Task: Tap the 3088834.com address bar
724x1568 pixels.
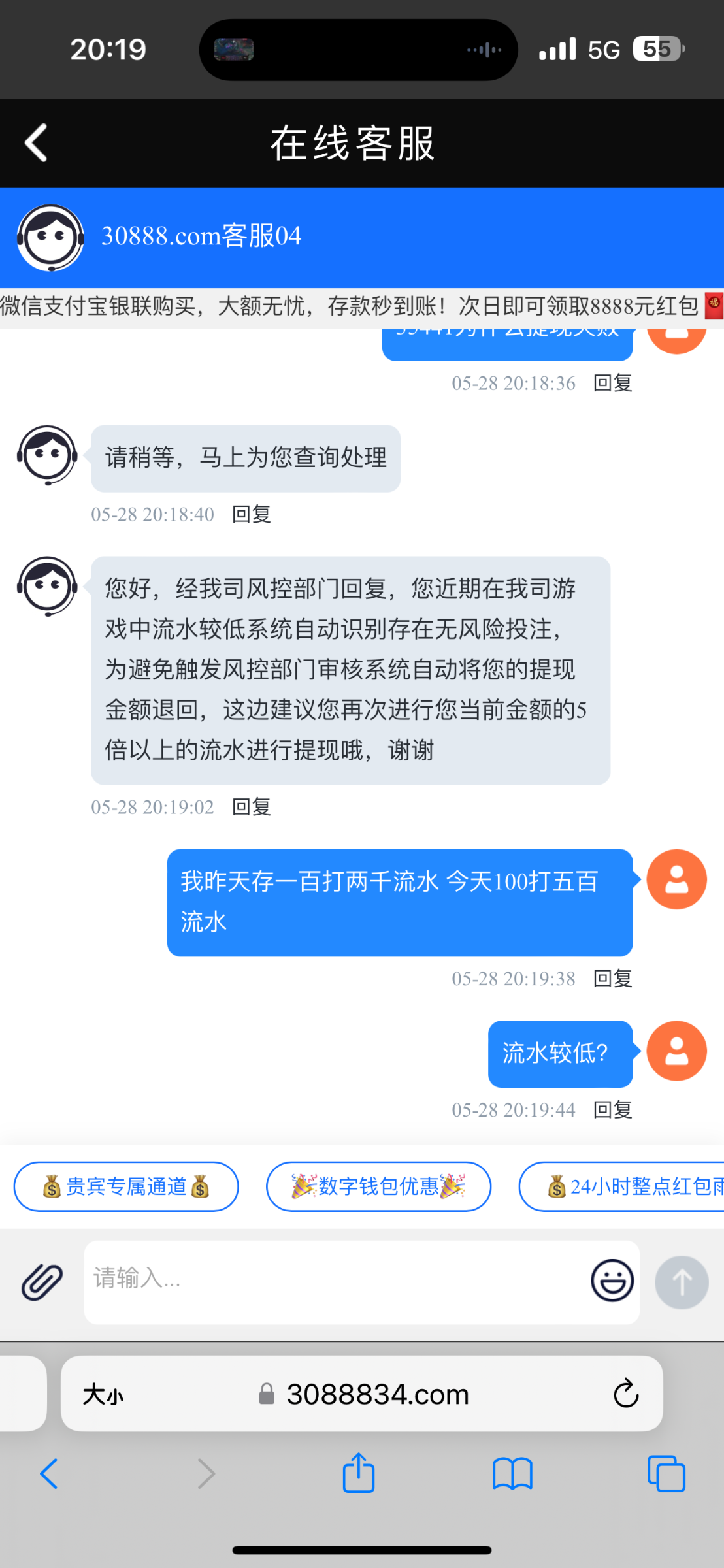Action: [x=377, y=1394]
